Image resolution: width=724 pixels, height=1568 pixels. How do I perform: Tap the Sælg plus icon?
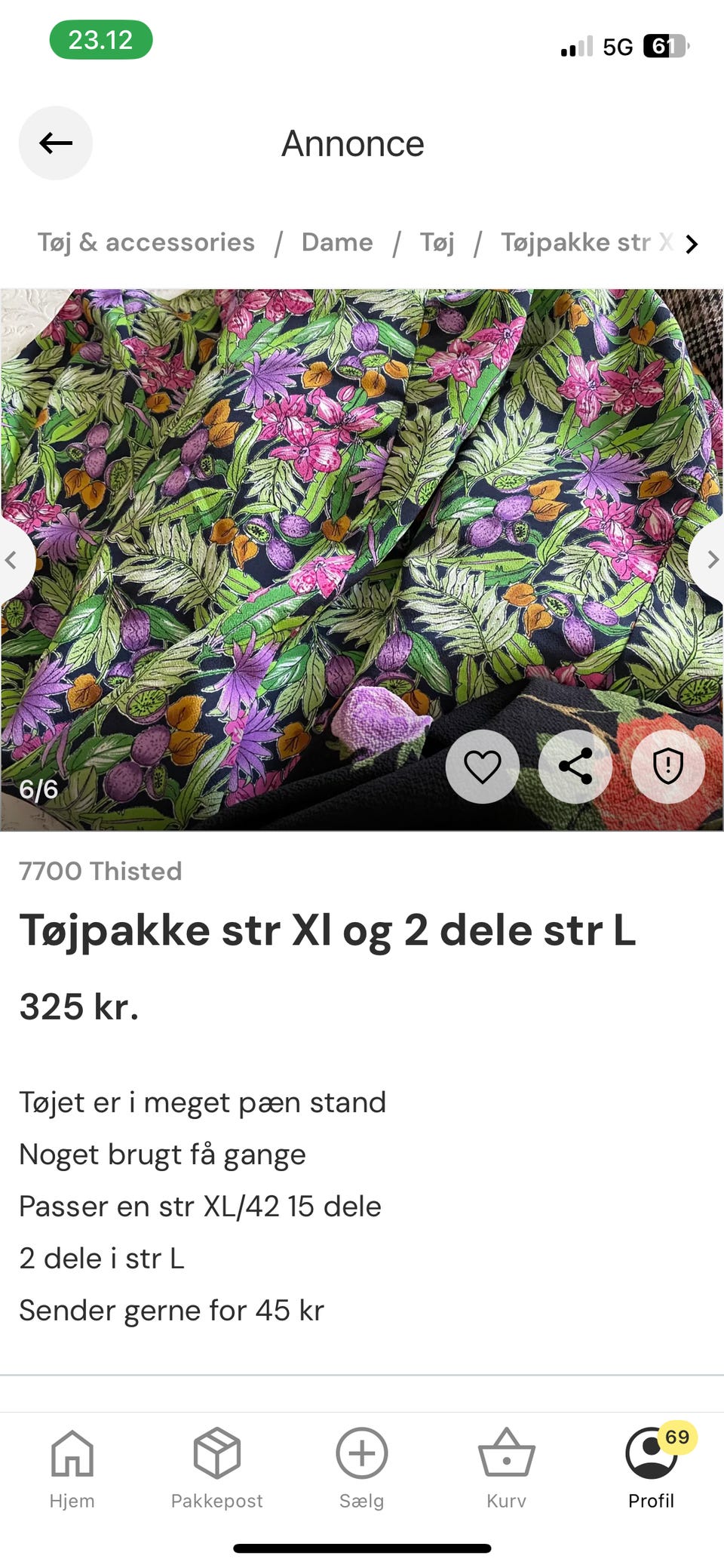tap(361, 1453)
